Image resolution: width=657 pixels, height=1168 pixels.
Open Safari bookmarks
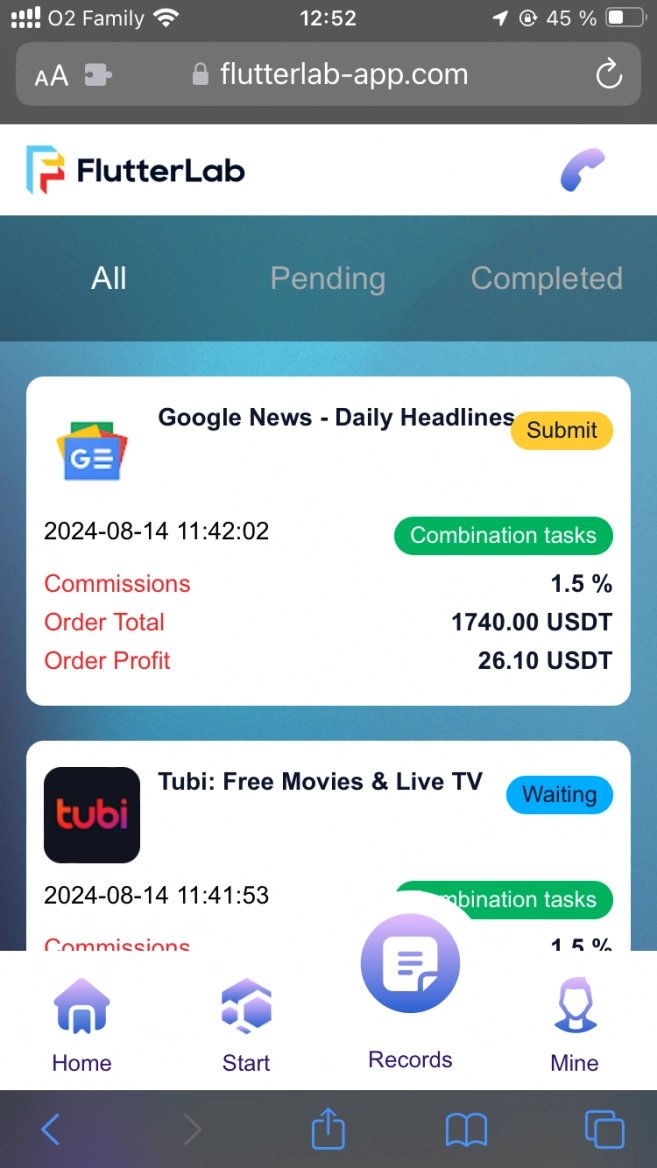coord(466,1130)
